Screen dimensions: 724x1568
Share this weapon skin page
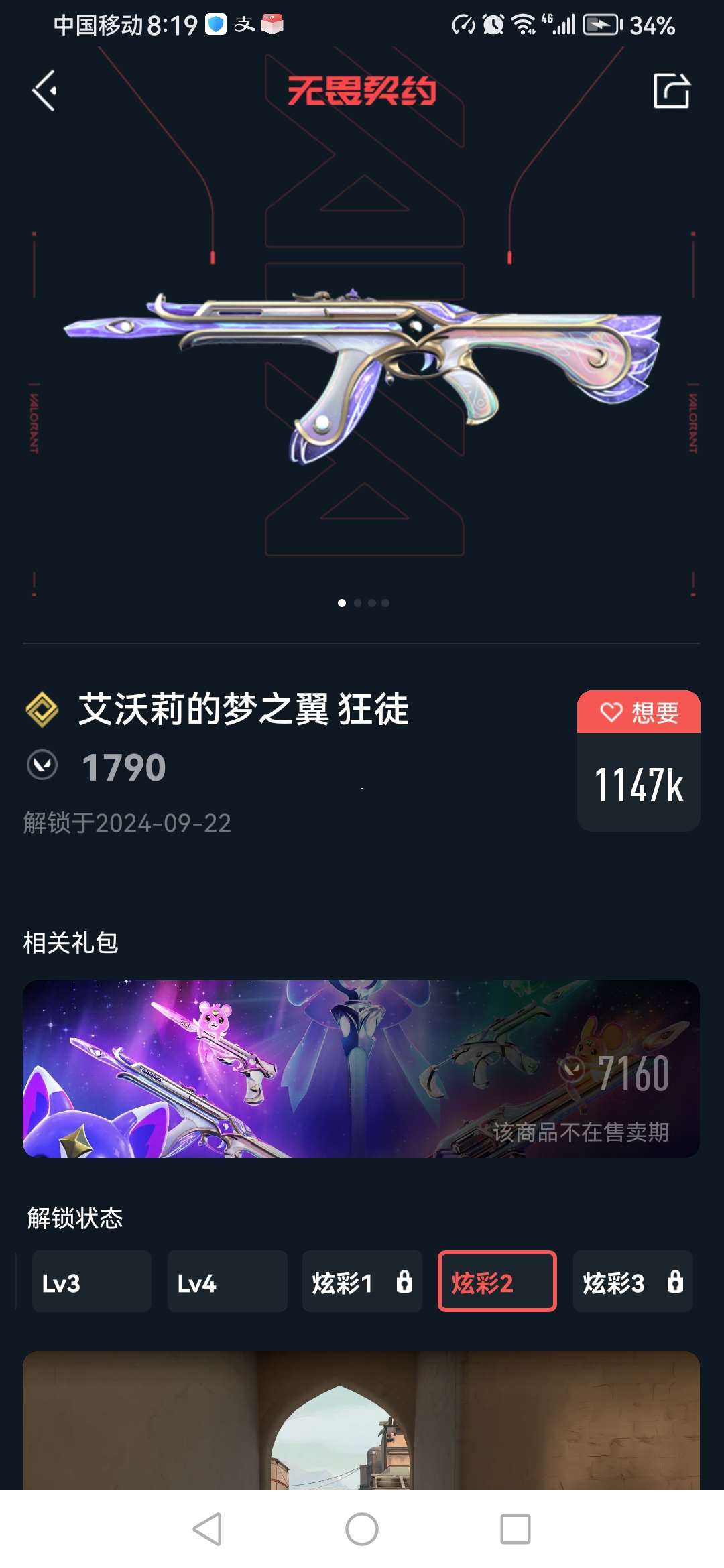point(671,91)
